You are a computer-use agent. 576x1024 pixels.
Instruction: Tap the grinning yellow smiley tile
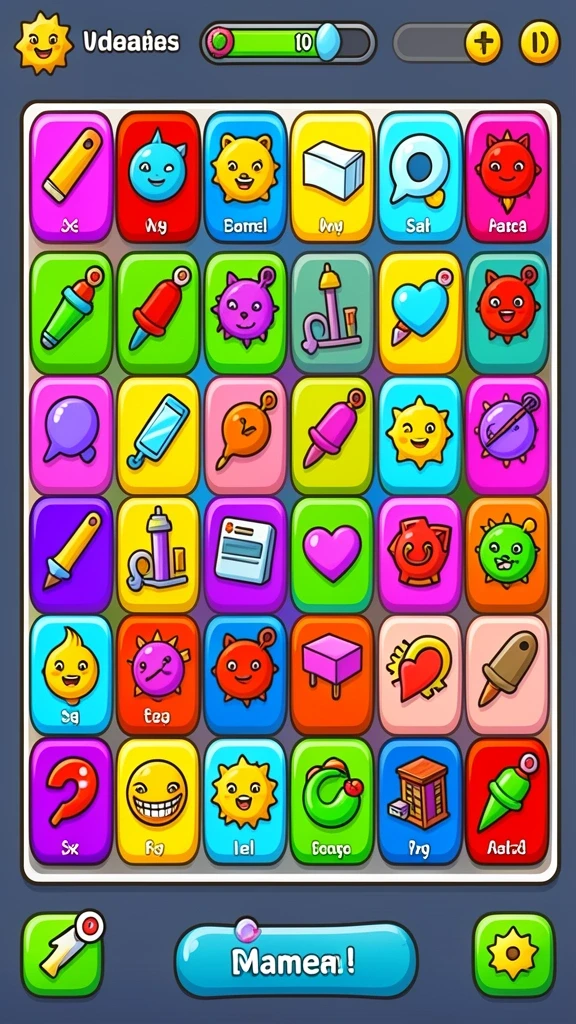pyautogui.click(x=157, y=801)
